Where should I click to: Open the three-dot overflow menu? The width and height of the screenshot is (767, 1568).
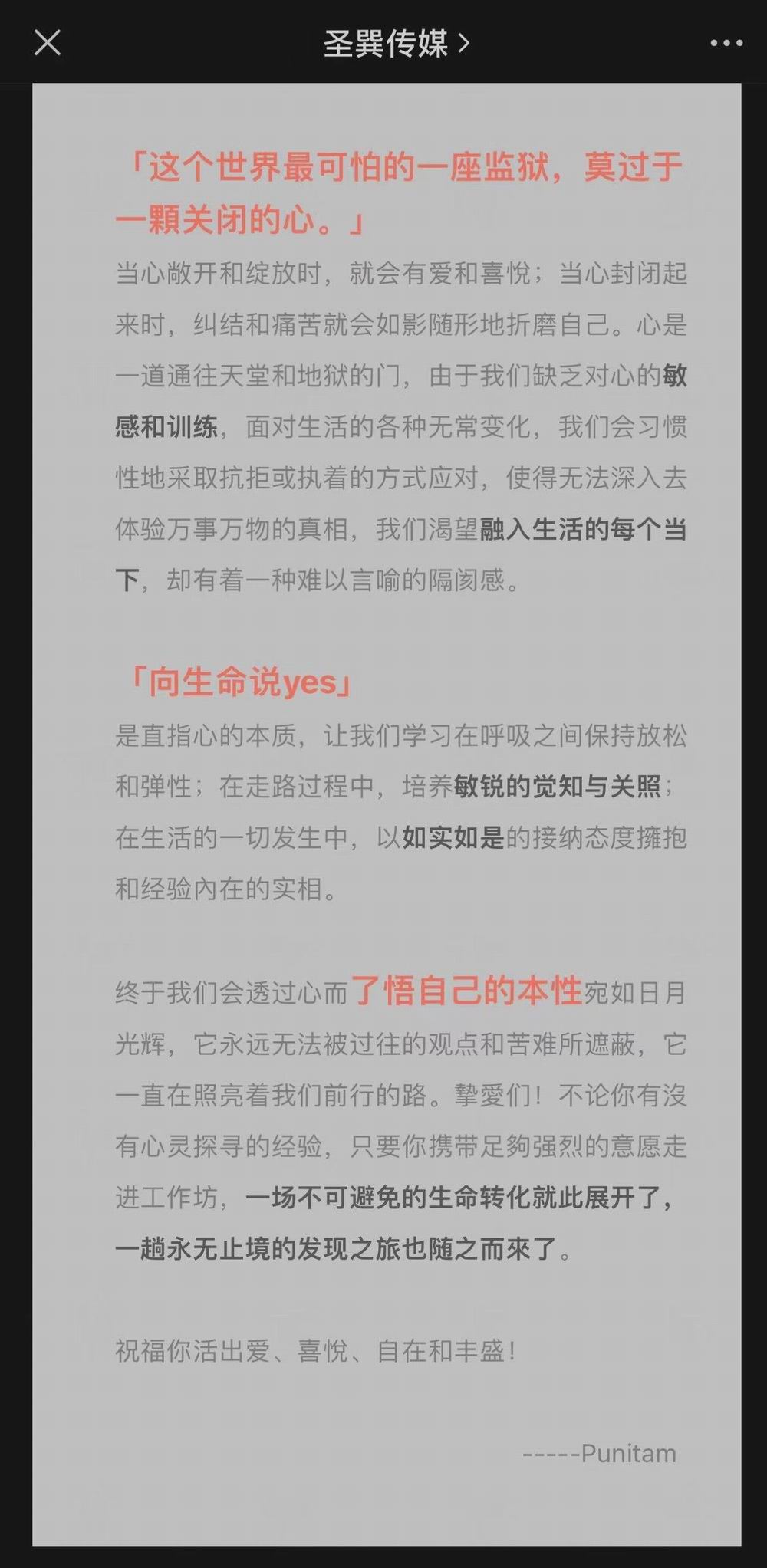[x=726, y=44]
